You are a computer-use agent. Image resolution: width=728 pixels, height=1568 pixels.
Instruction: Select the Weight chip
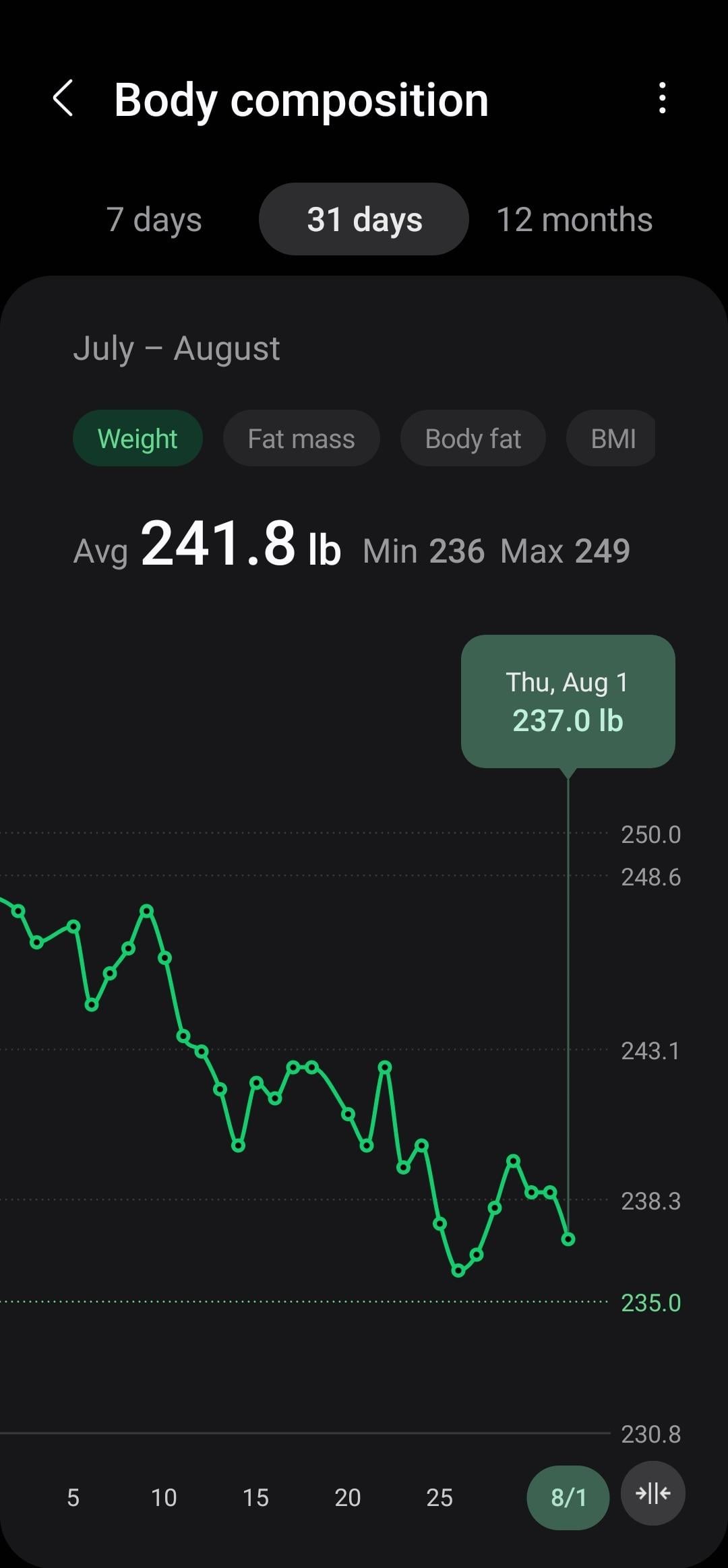click(x=138, y=439)
